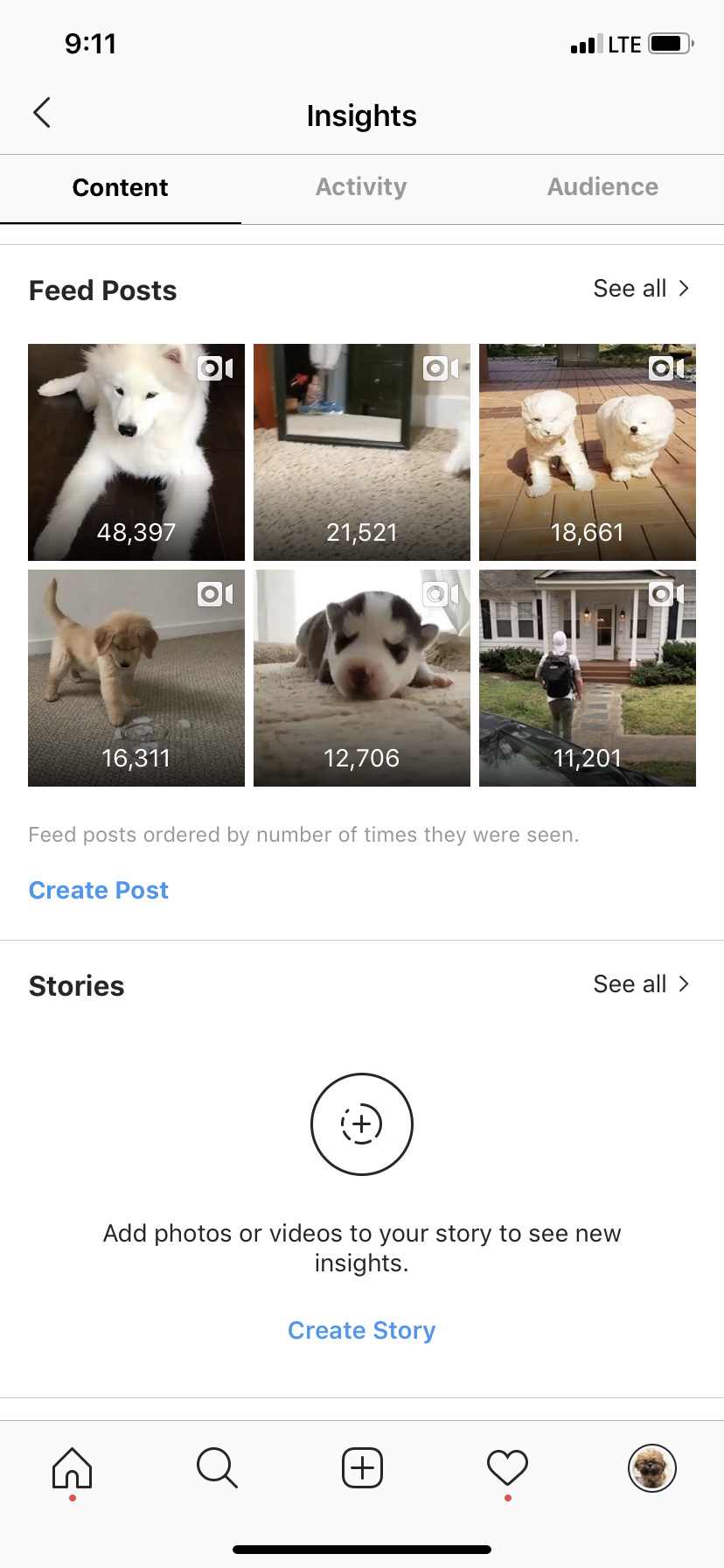
Task: Create a new post with plus icon
Action: (x=362, y=1467)
